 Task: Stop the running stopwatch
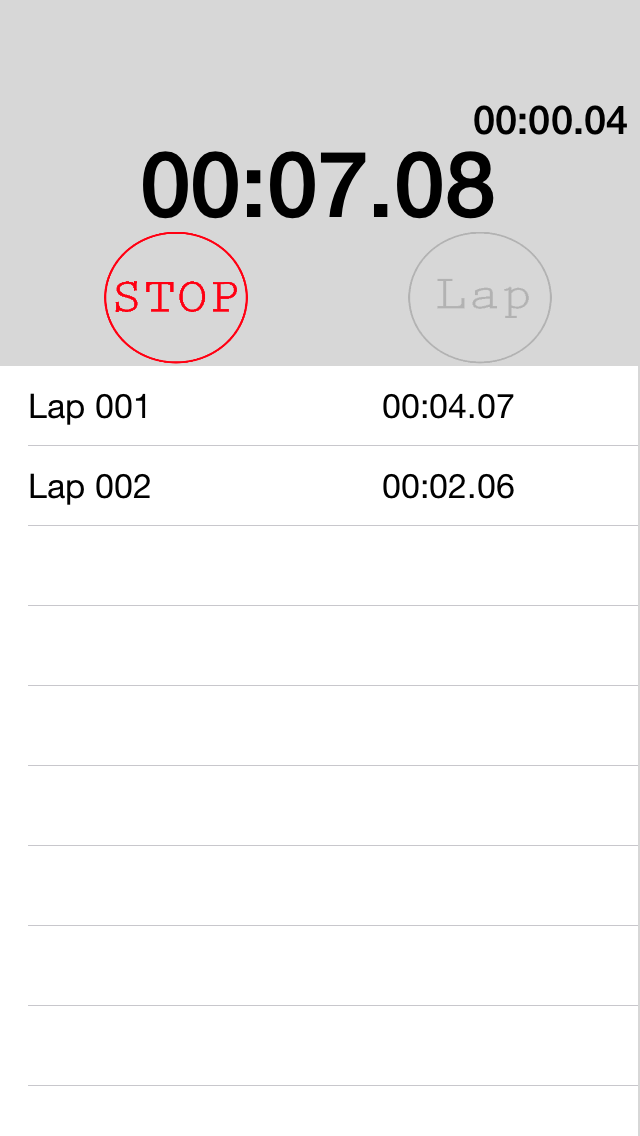click(176, 297)
